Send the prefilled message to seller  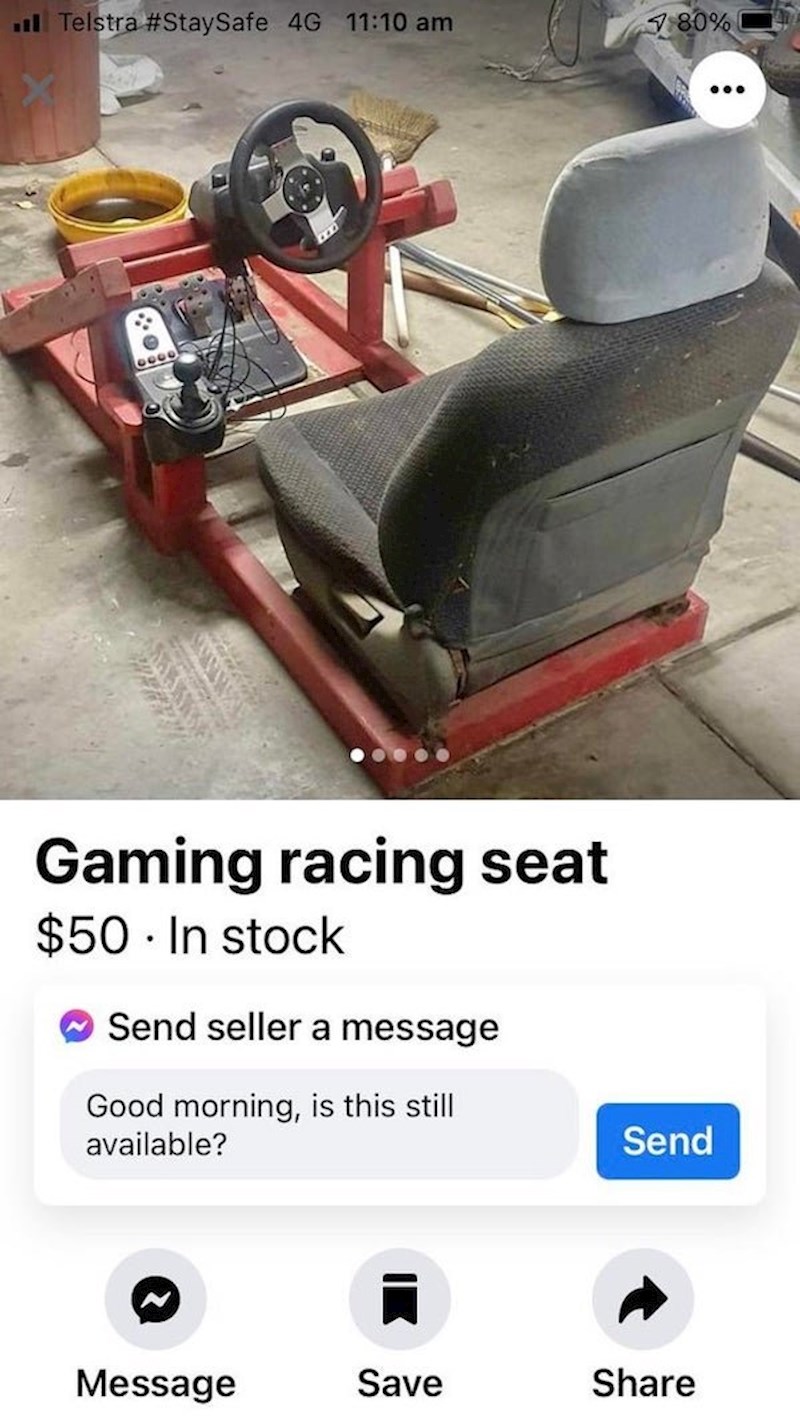coord(667,1141)
